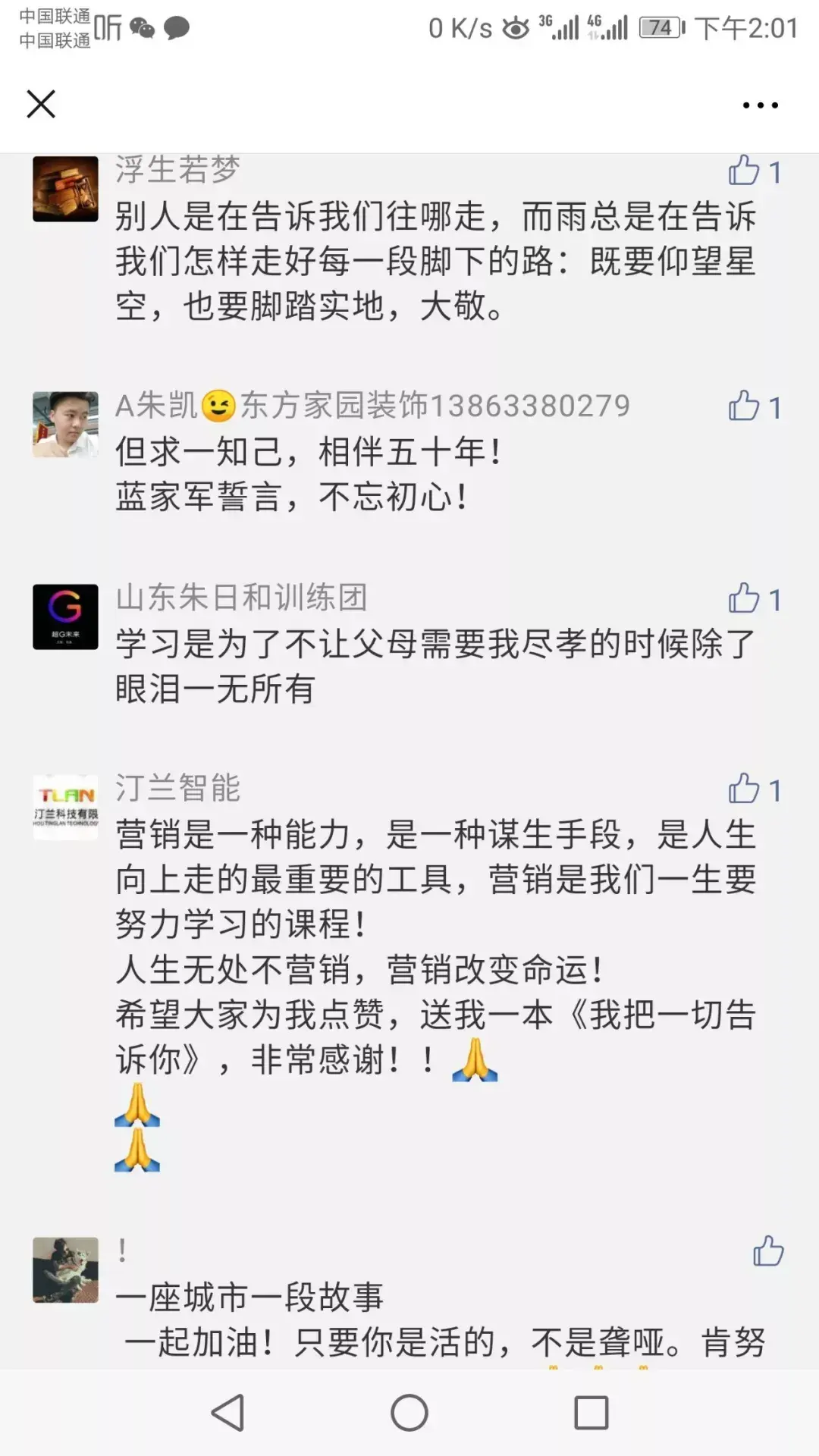Return to the home screen
This screenshot has width=819, height=1456.
point(409,1413)
